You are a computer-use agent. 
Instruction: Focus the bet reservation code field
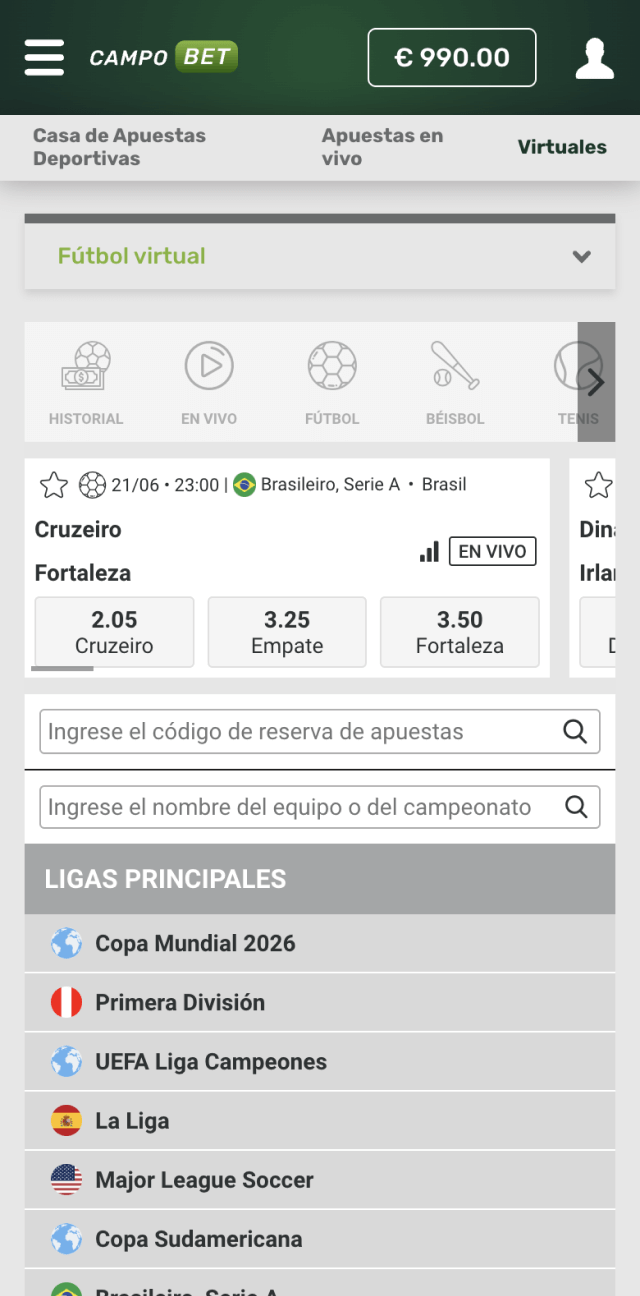click(x=300, y=731)
